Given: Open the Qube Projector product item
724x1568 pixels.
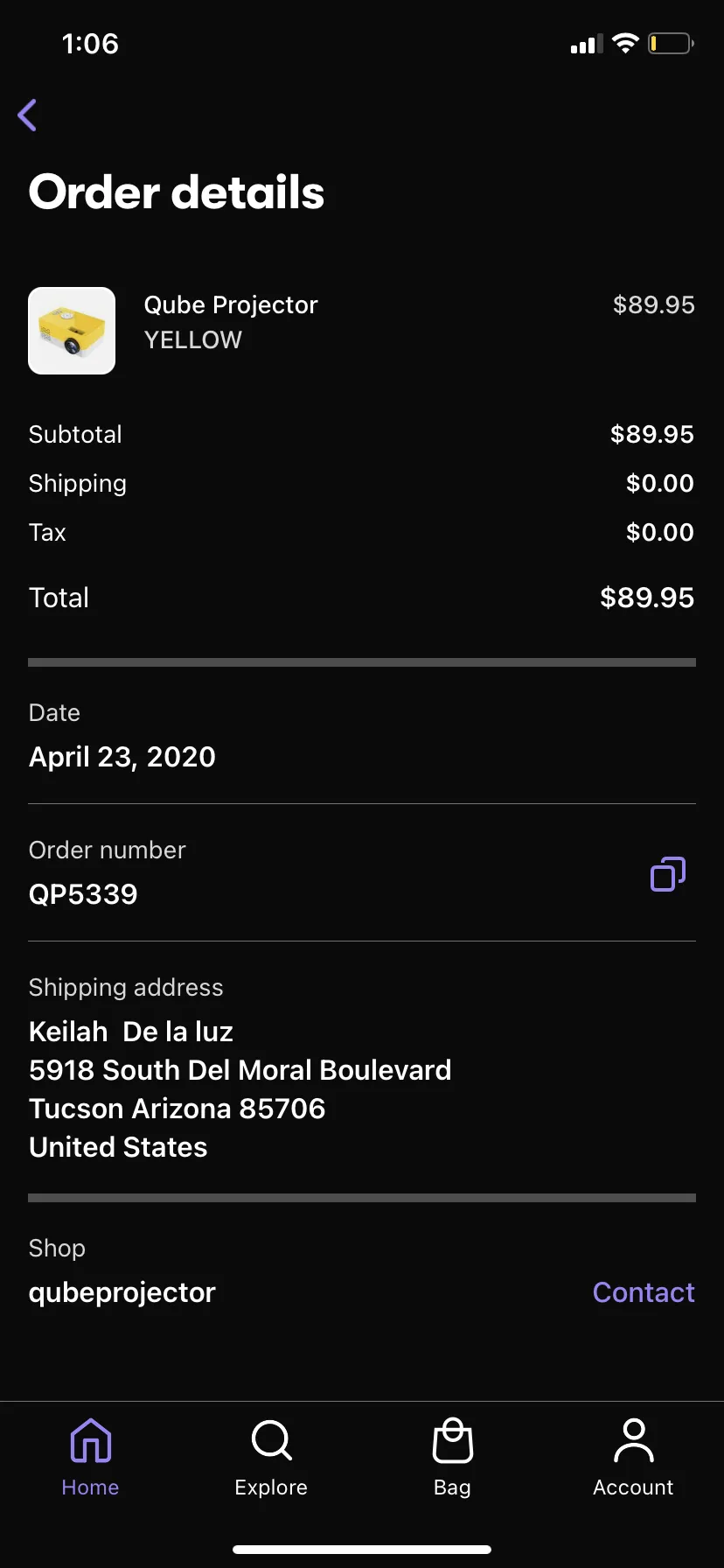Looking at the screenshot, I should click(x=361, y=331).
